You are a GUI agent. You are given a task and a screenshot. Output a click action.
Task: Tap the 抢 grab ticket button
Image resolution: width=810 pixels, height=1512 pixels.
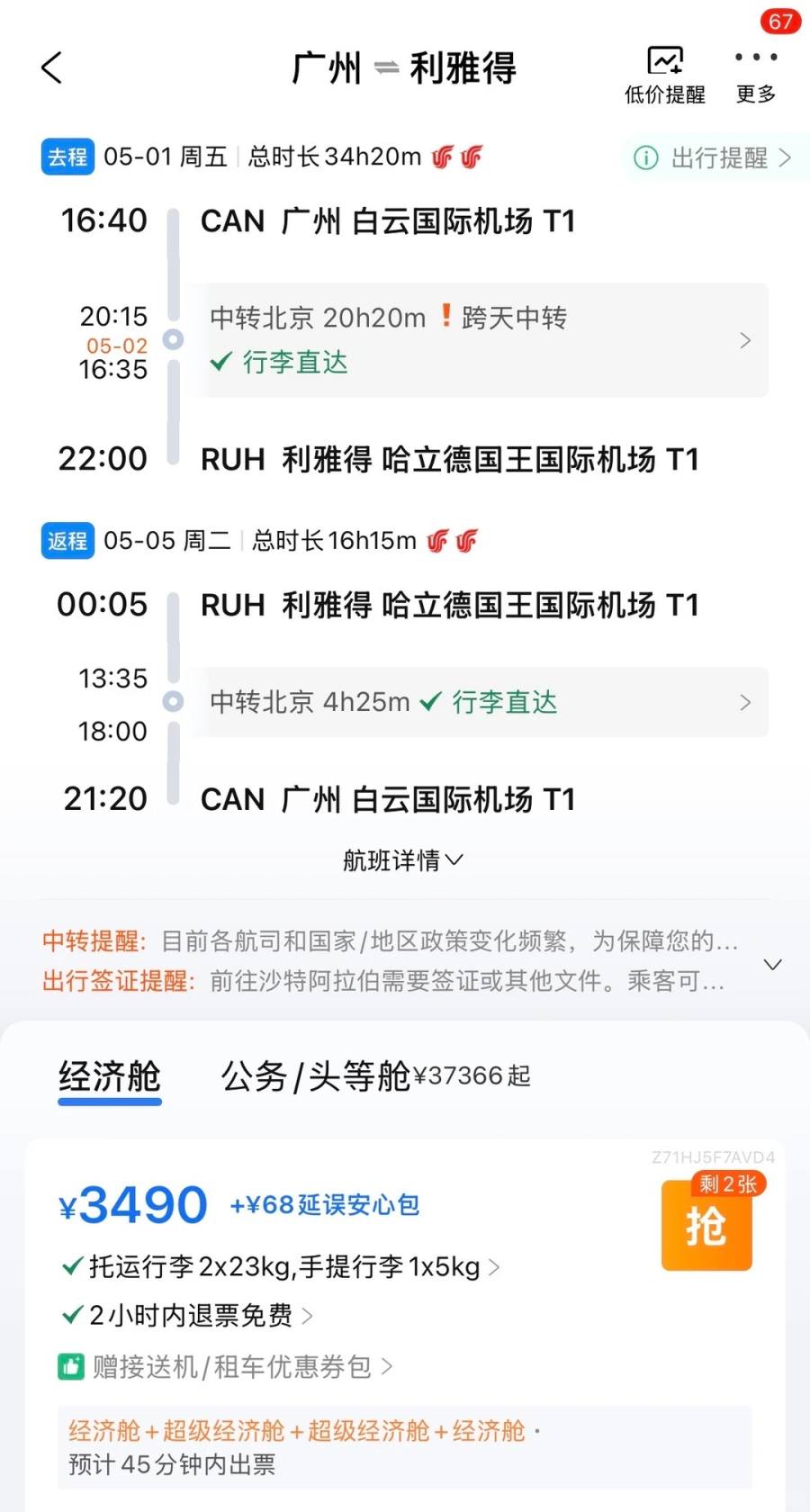click(x=706, y=1226)
